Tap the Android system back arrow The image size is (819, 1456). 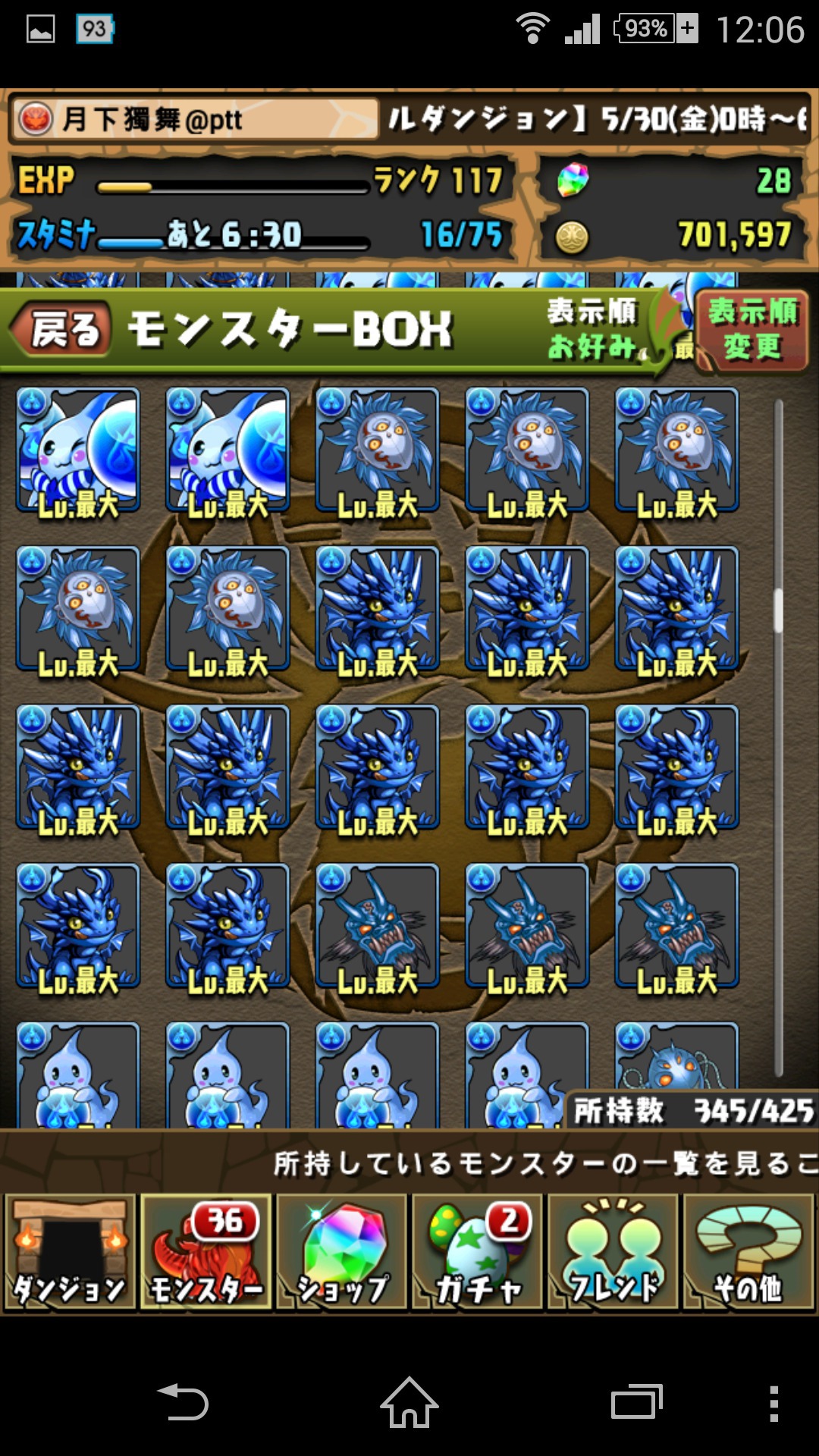(x=183, y=1403)
